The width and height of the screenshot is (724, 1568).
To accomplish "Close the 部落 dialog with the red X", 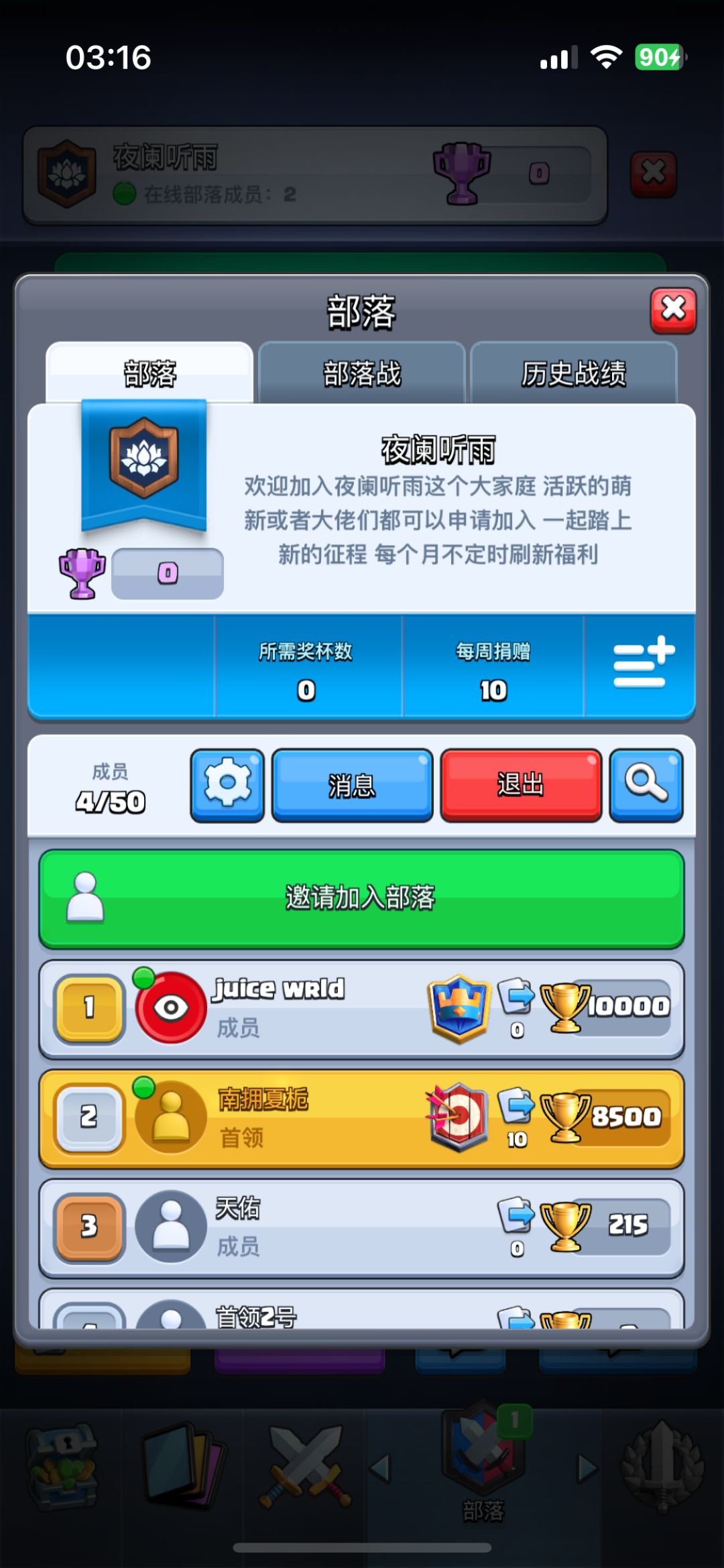I will 673,310.
